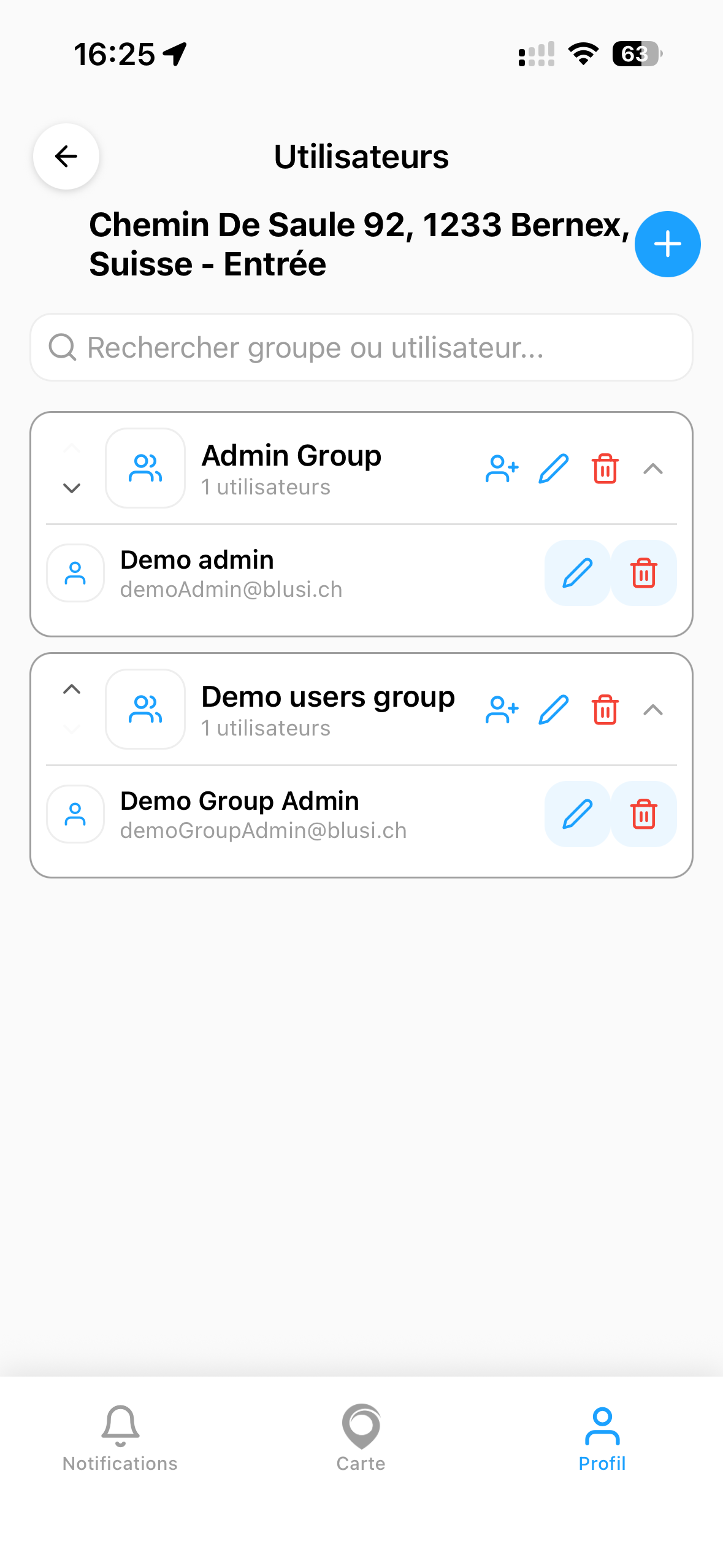Focus the Rechercher groupe ou utilisateur field
The height and width of the screenshot is (1568, 723).
[x=361, y=347]
